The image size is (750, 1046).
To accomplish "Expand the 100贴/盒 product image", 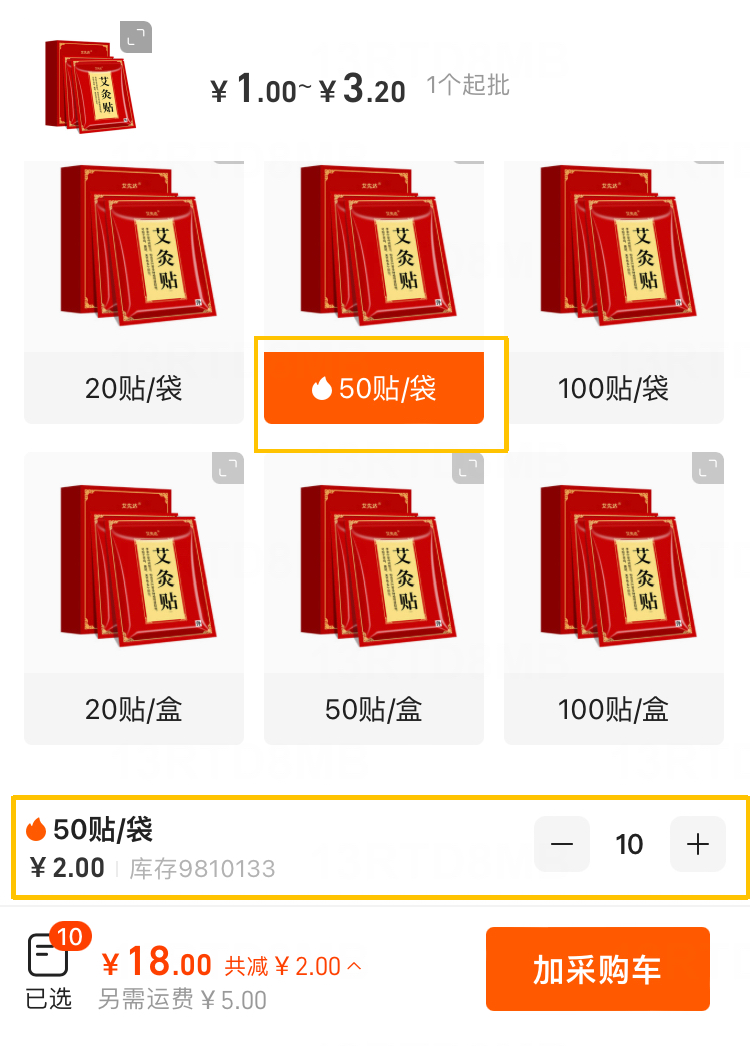I will (707, 468).
